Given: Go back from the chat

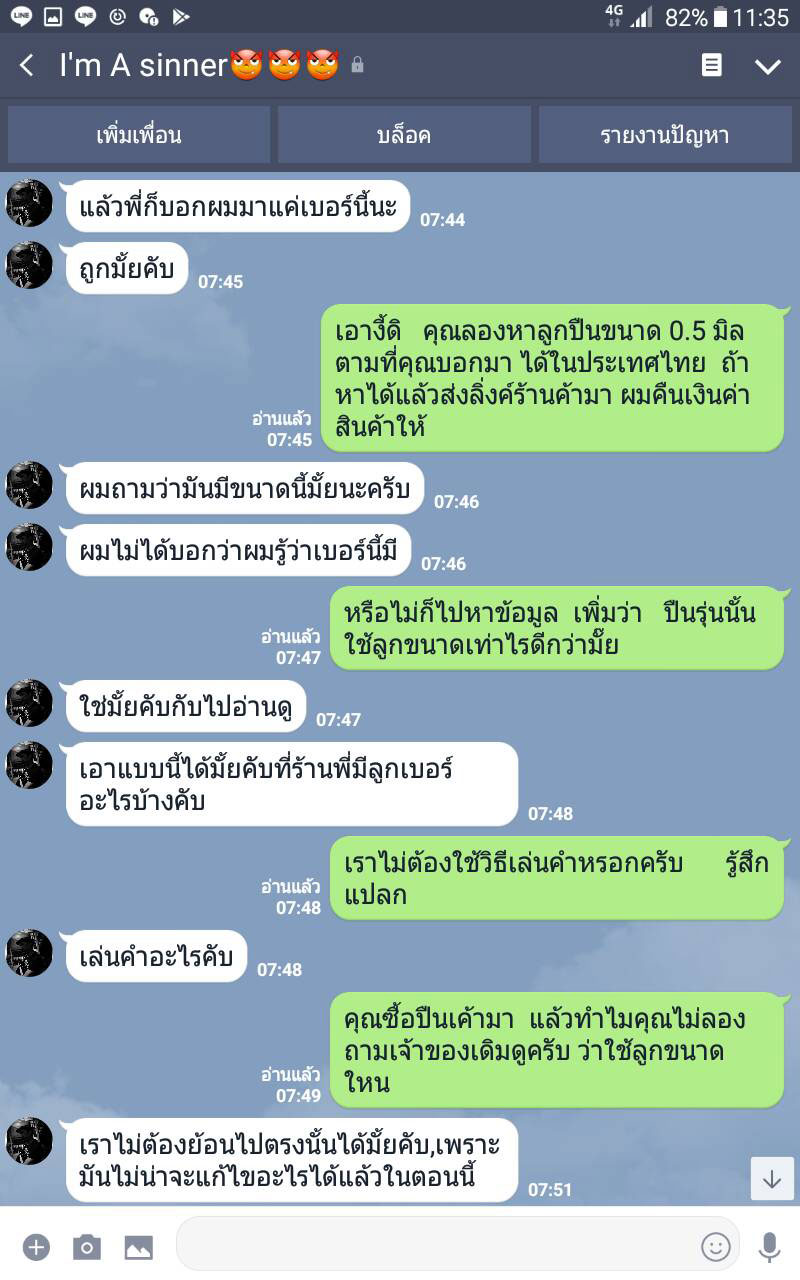Looking at the screenshot, I should click(27, 66).
